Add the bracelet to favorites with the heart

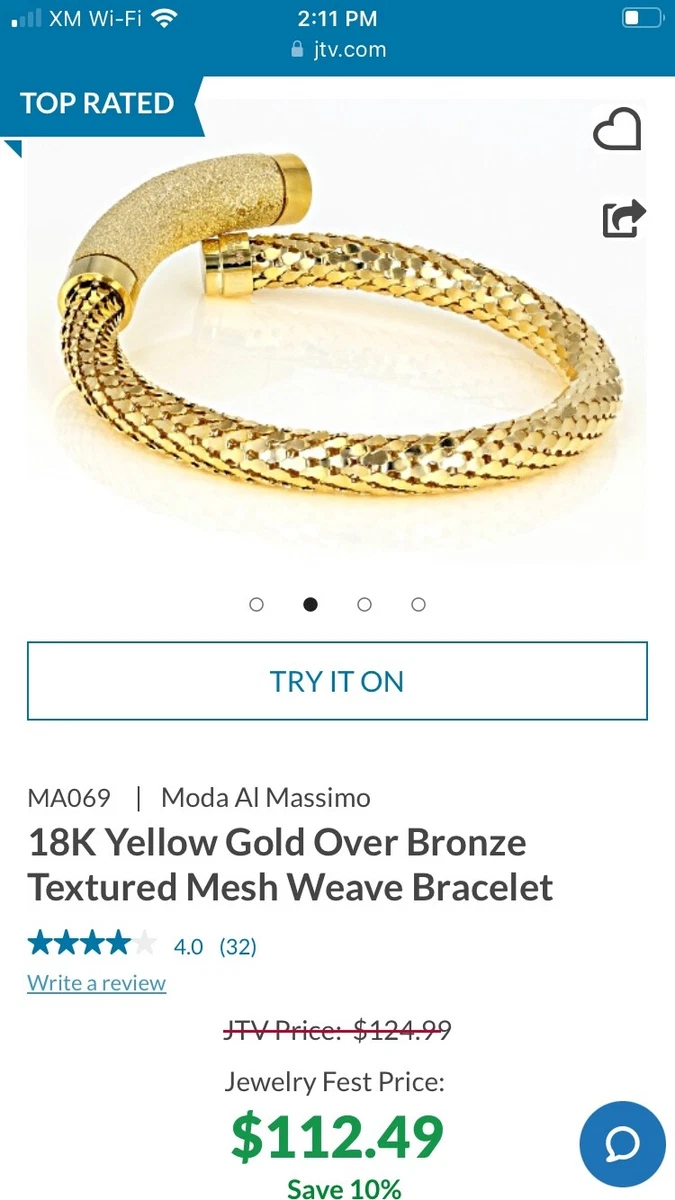[x=616, y=131]
